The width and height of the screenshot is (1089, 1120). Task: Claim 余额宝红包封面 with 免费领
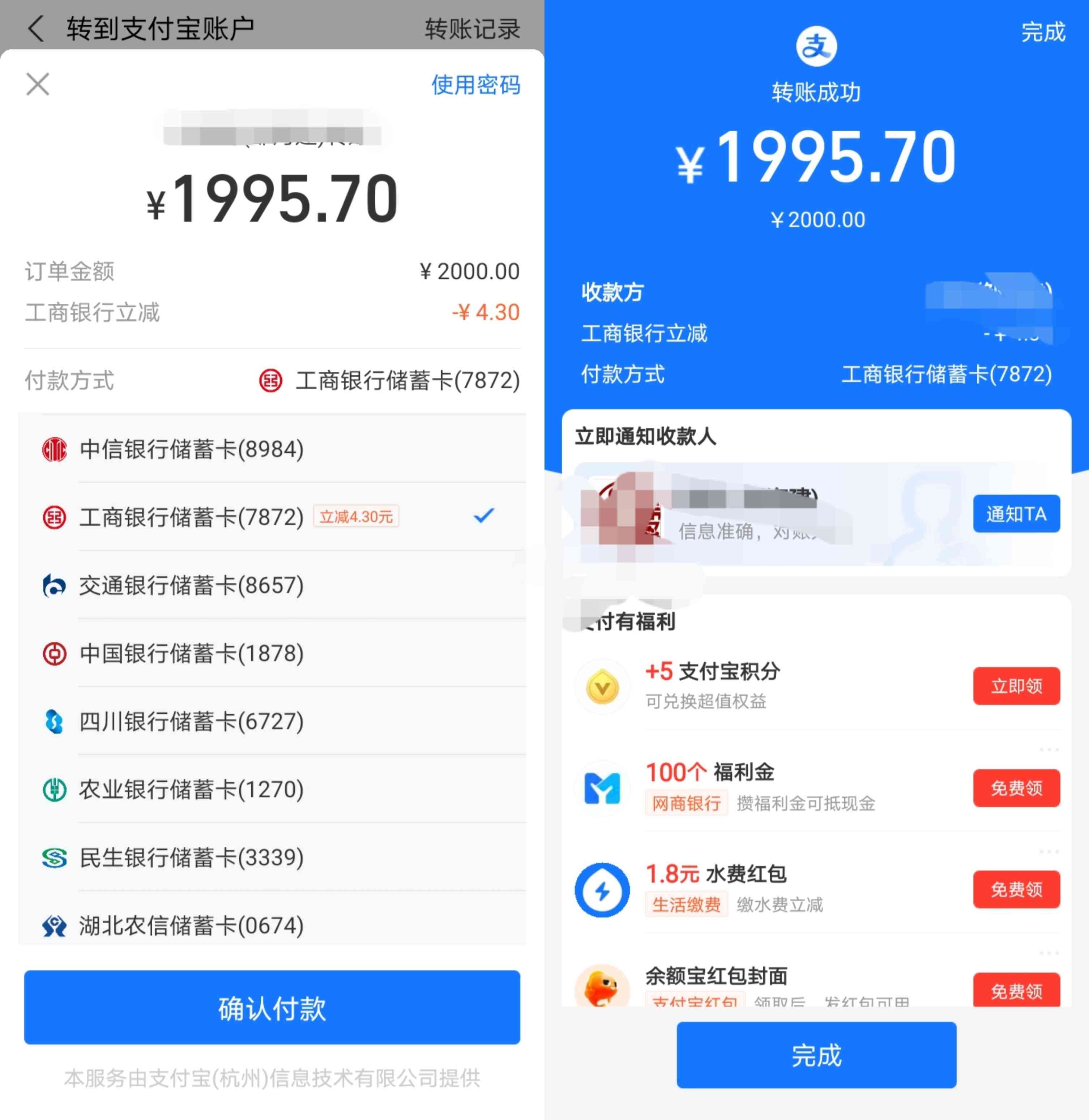coord(1016,990)
